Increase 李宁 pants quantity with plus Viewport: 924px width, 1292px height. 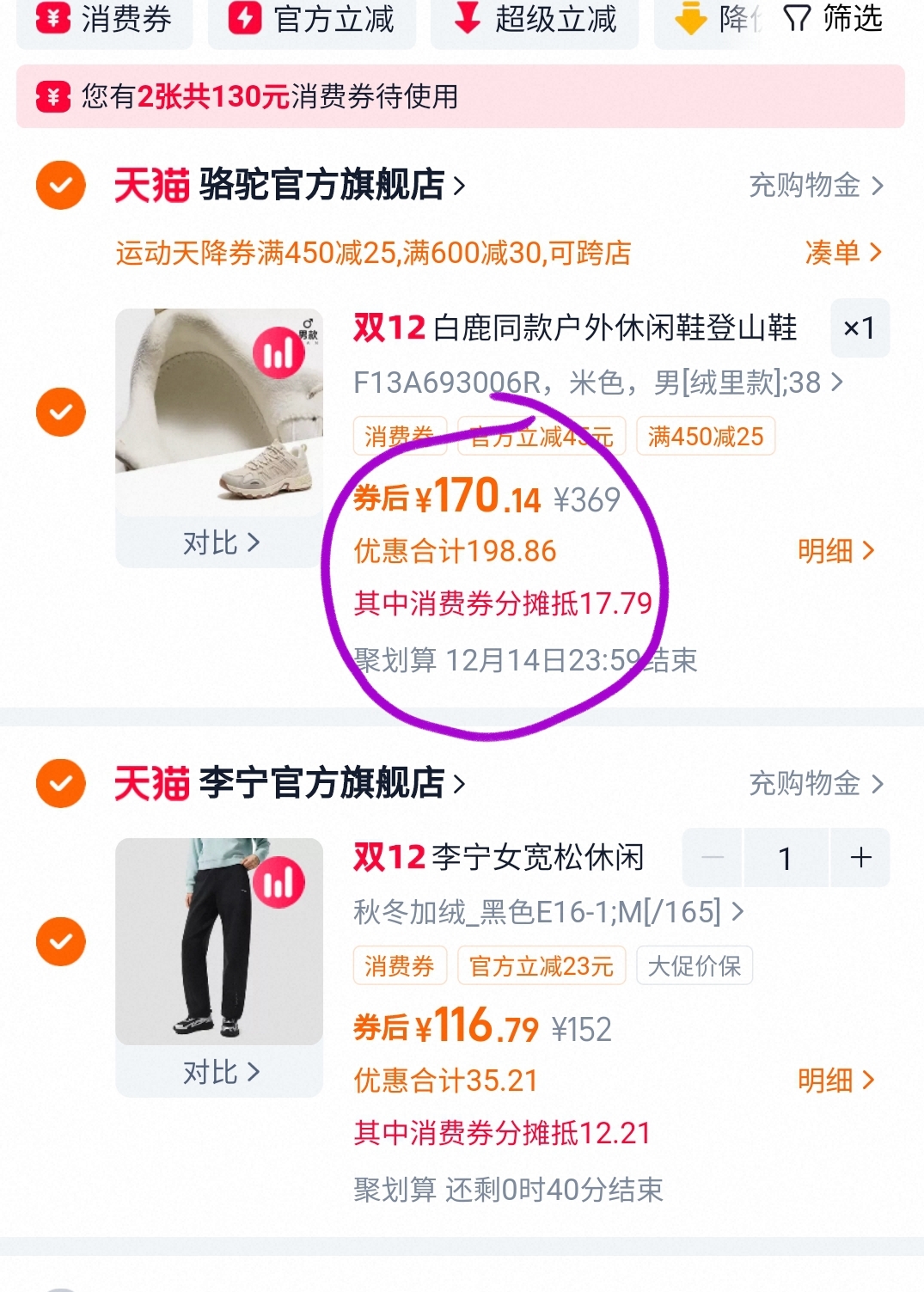coord(860,858)
